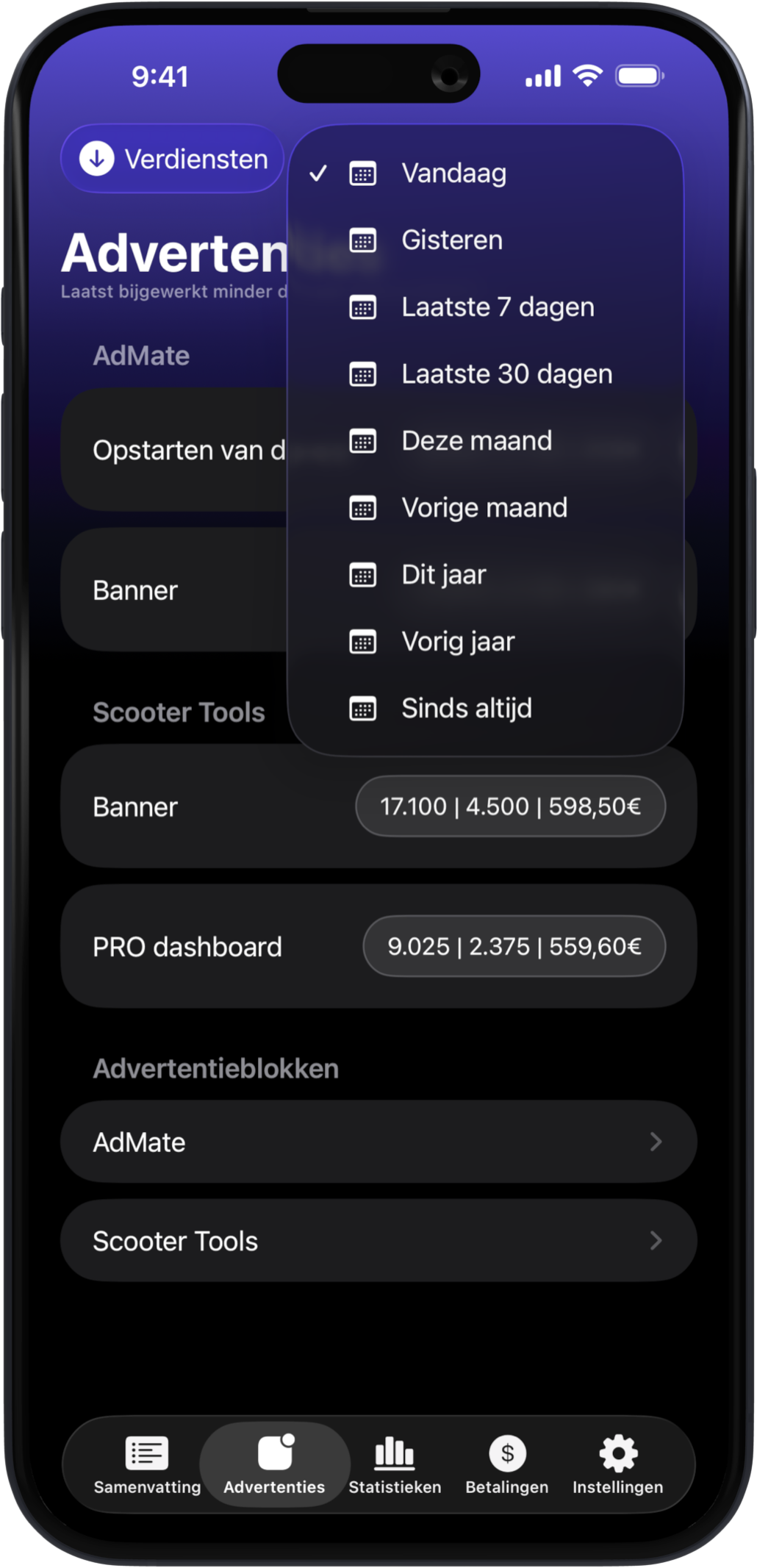Open Scooter Tools under Advertentieblokken
Image resolution: width=757 pixels, height=1568 pixels.
[x=378, y=1241]
